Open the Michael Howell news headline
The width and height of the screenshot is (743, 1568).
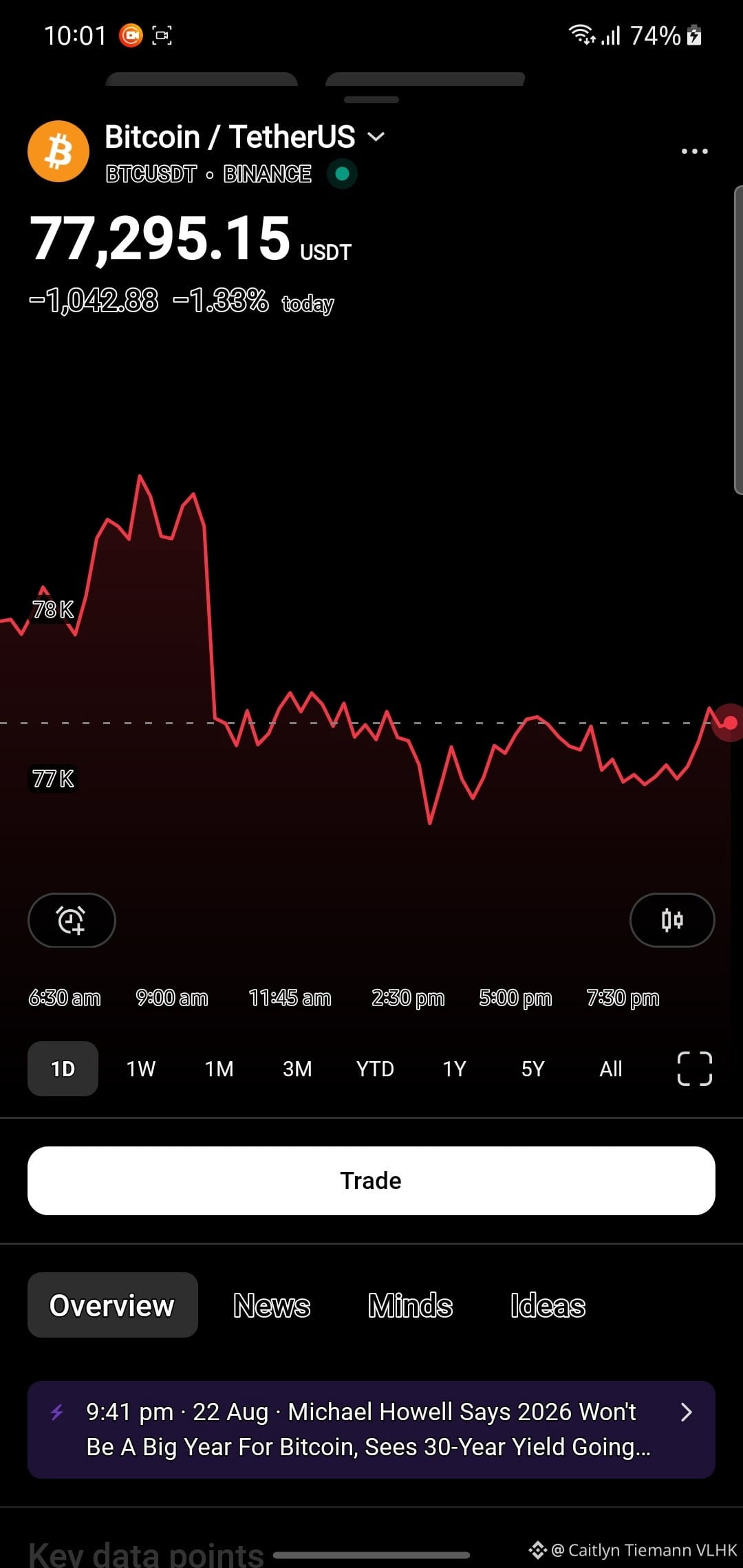click(x=371, y=1430)
